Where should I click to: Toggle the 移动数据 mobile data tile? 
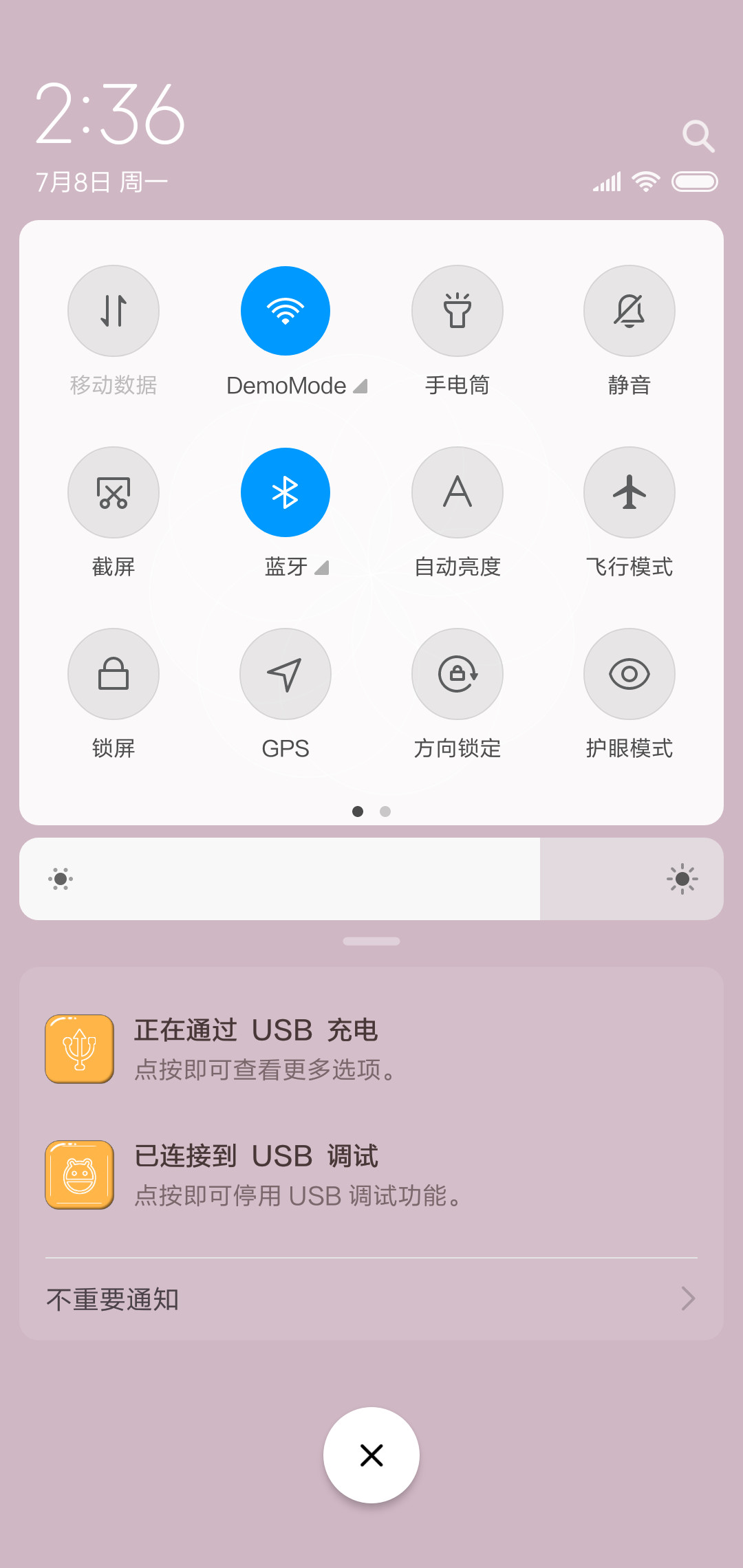click(114, 311)
